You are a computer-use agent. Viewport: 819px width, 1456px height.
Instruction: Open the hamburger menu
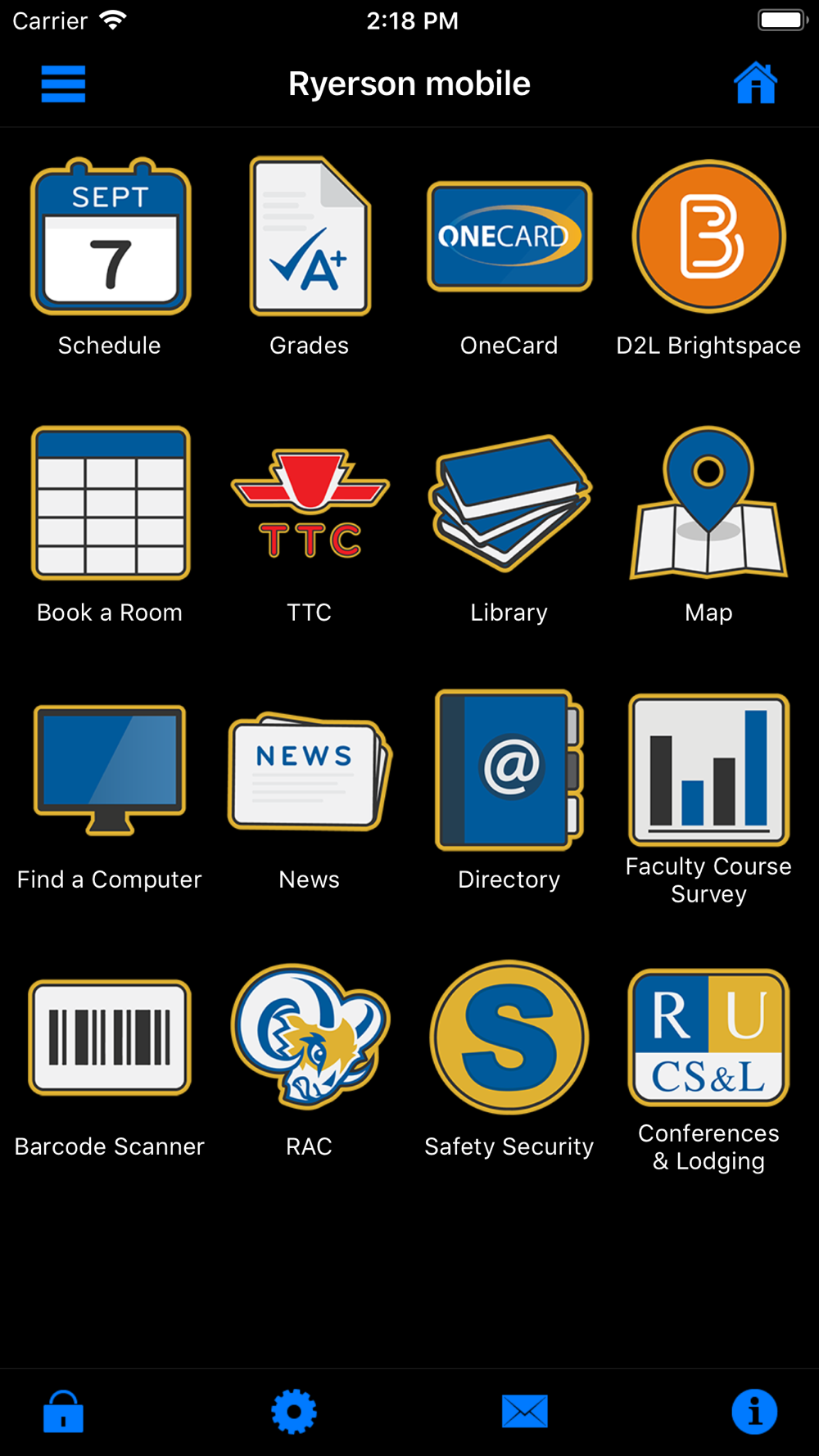pyautogui.click(x=63, y=84)
